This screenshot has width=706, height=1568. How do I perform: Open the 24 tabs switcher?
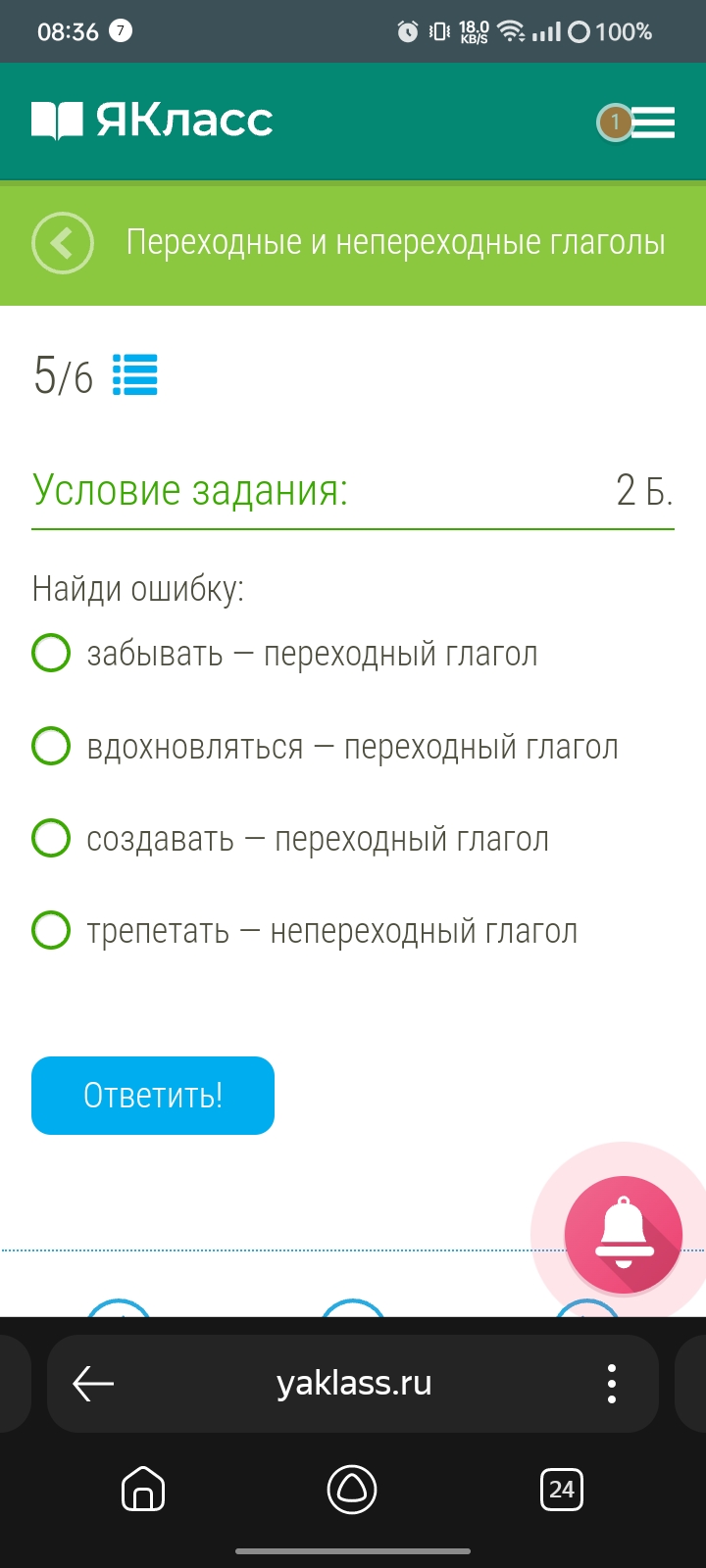562,1490
